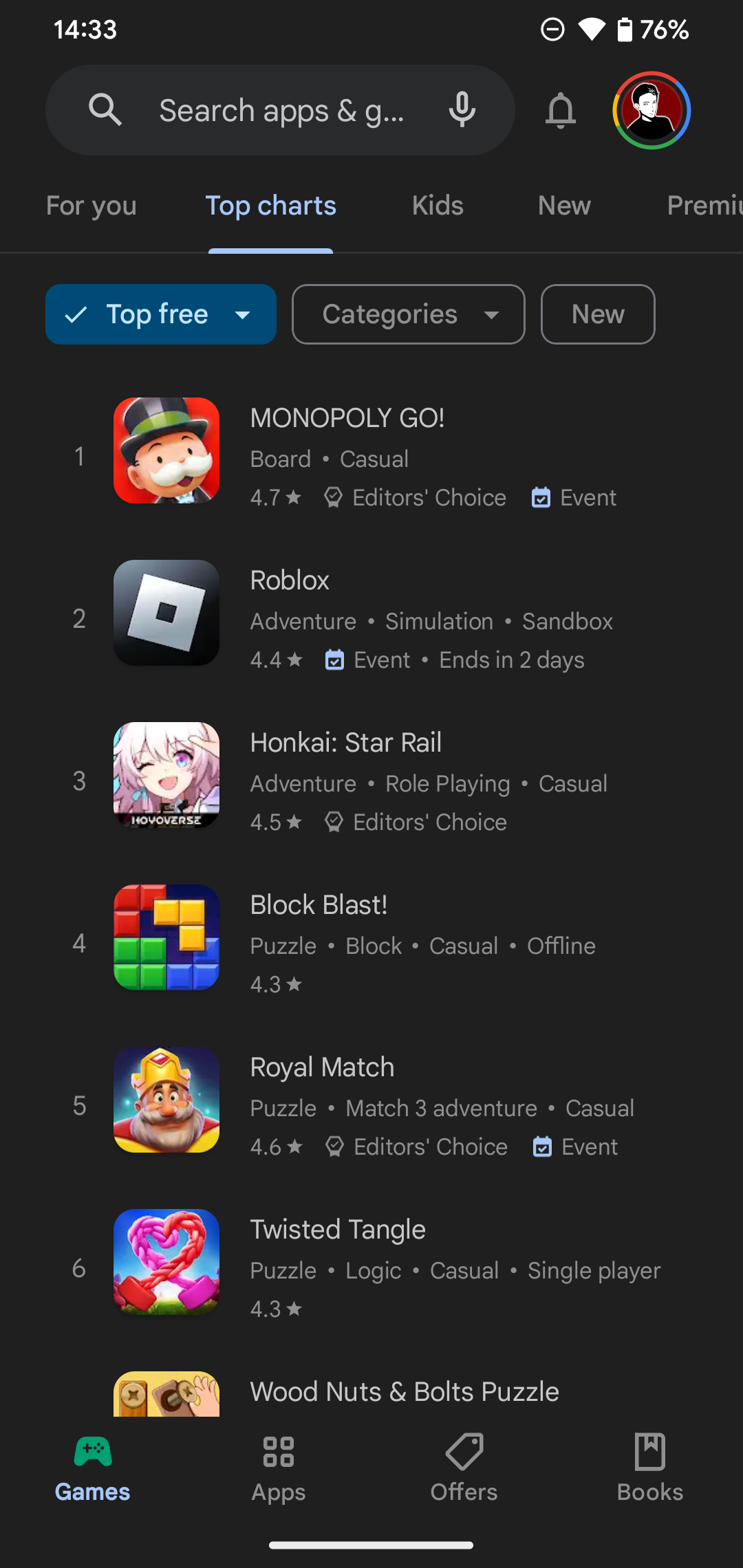Expand the Categories dropdown

(407, 314)
